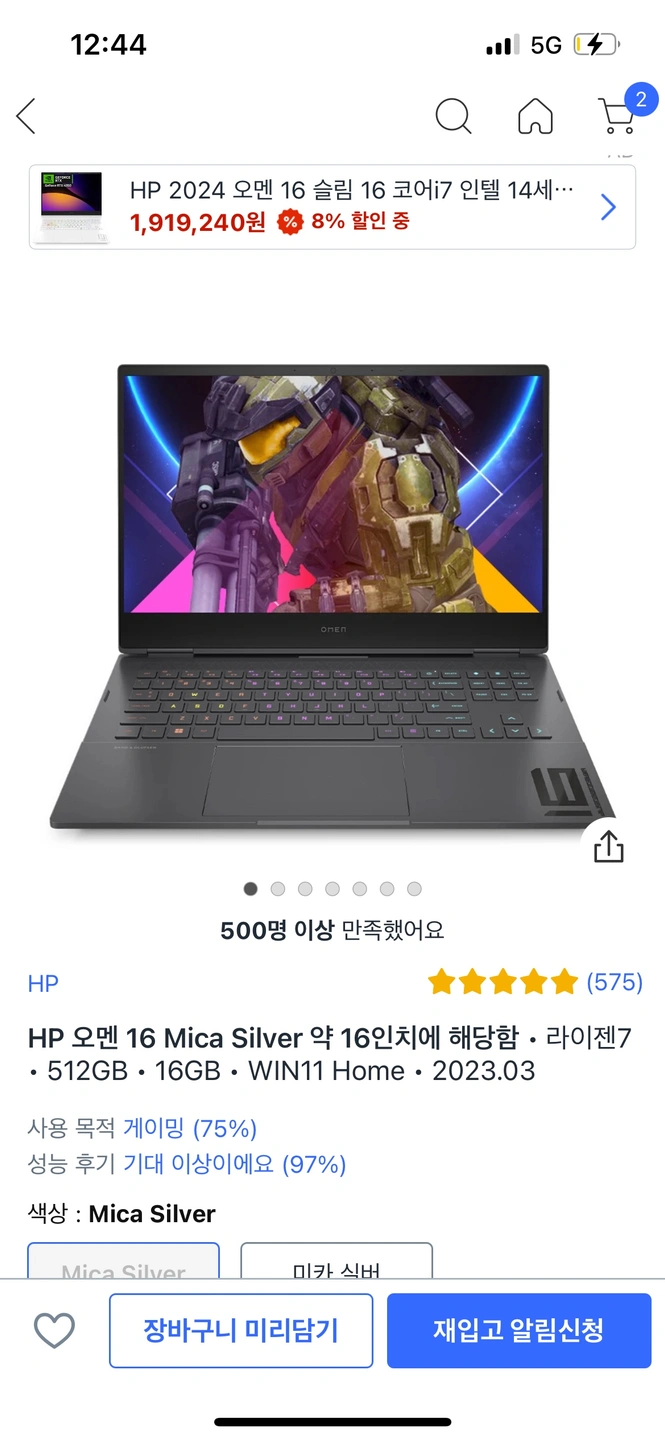Tap the 게이밍 (75%) usage link
The width and height of the screenshot is (665, 1440).
point(190,1129)
